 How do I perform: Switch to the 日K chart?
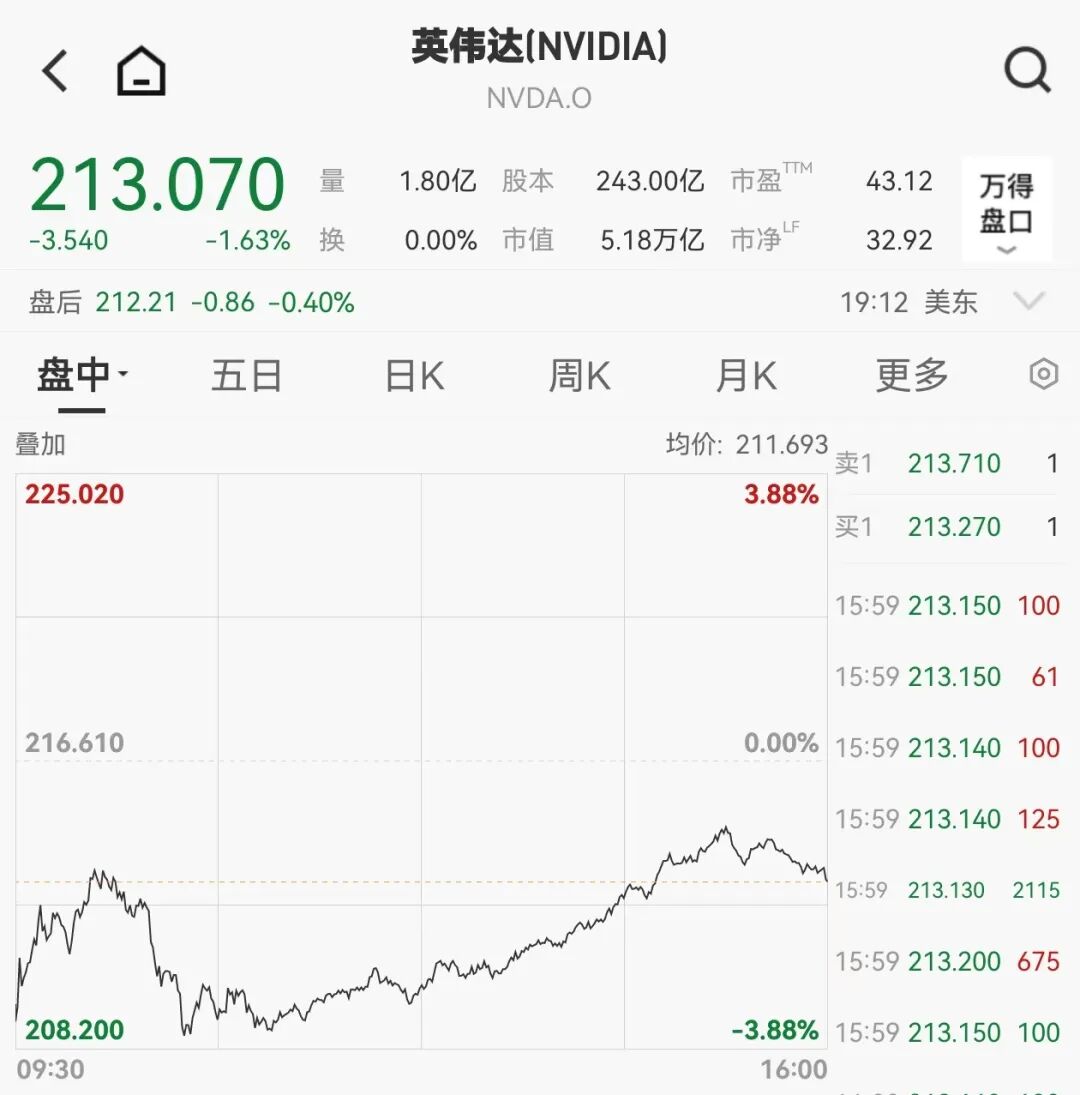(414, 376)
